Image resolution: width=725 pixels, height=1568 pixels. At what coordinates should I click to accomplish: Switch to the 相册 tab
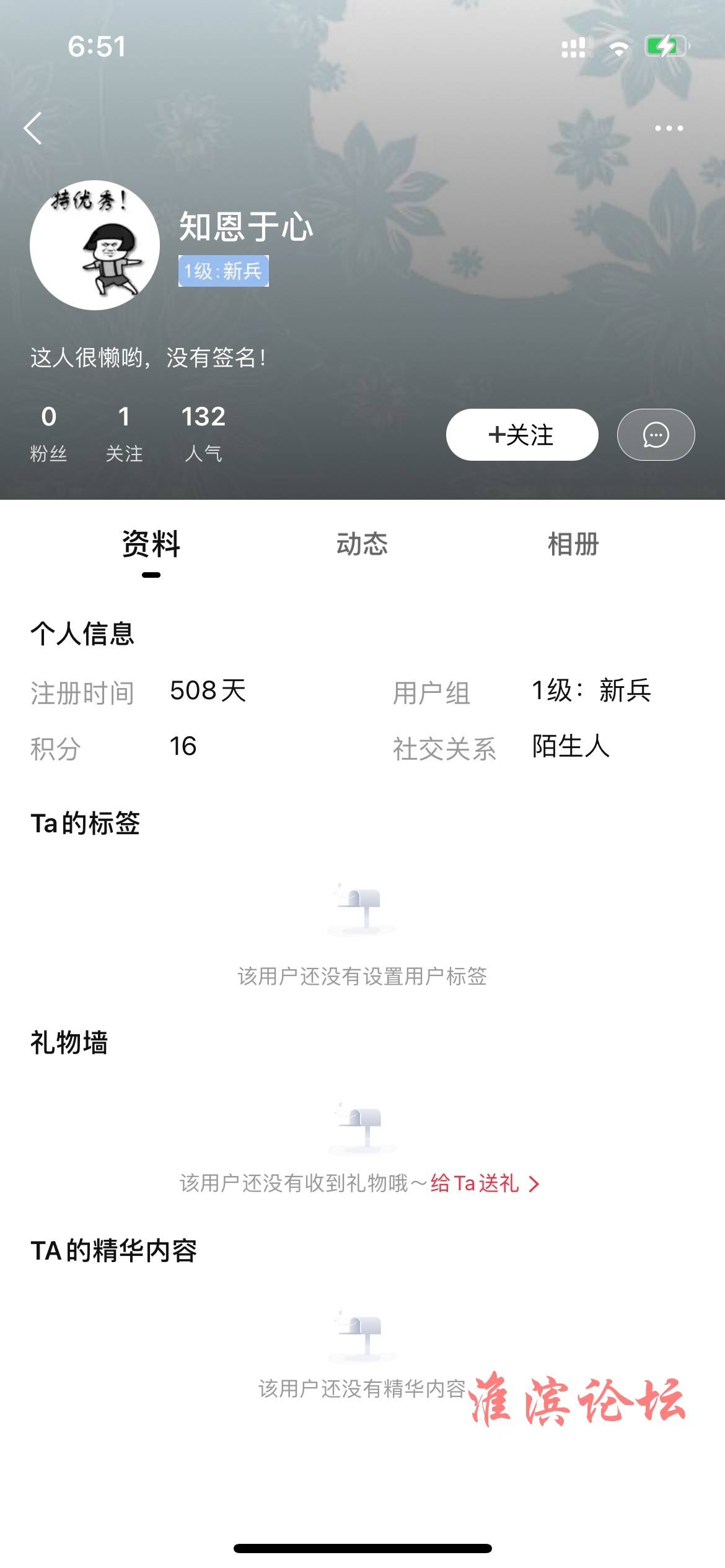coord(573,544)
